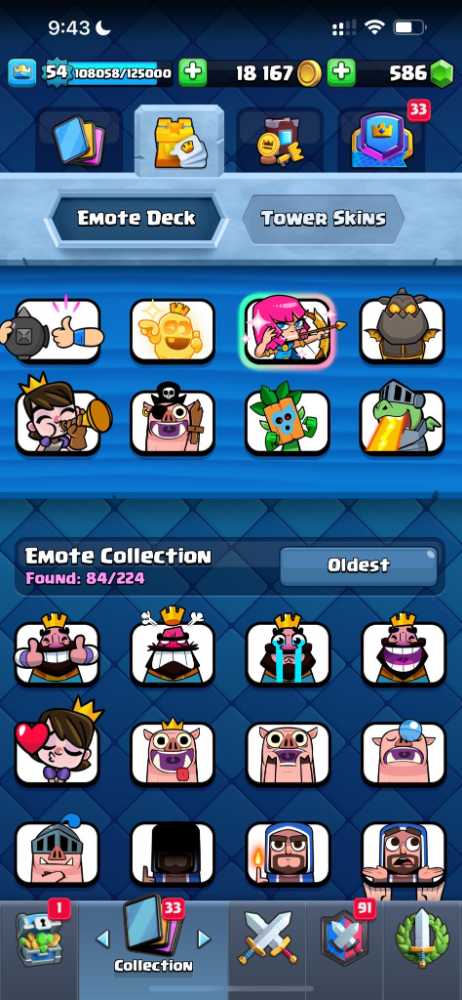The height and width of the screenshot is (1000, 462).
Task: Pick the pirate hog emote in deck
Action: [172, 421]
